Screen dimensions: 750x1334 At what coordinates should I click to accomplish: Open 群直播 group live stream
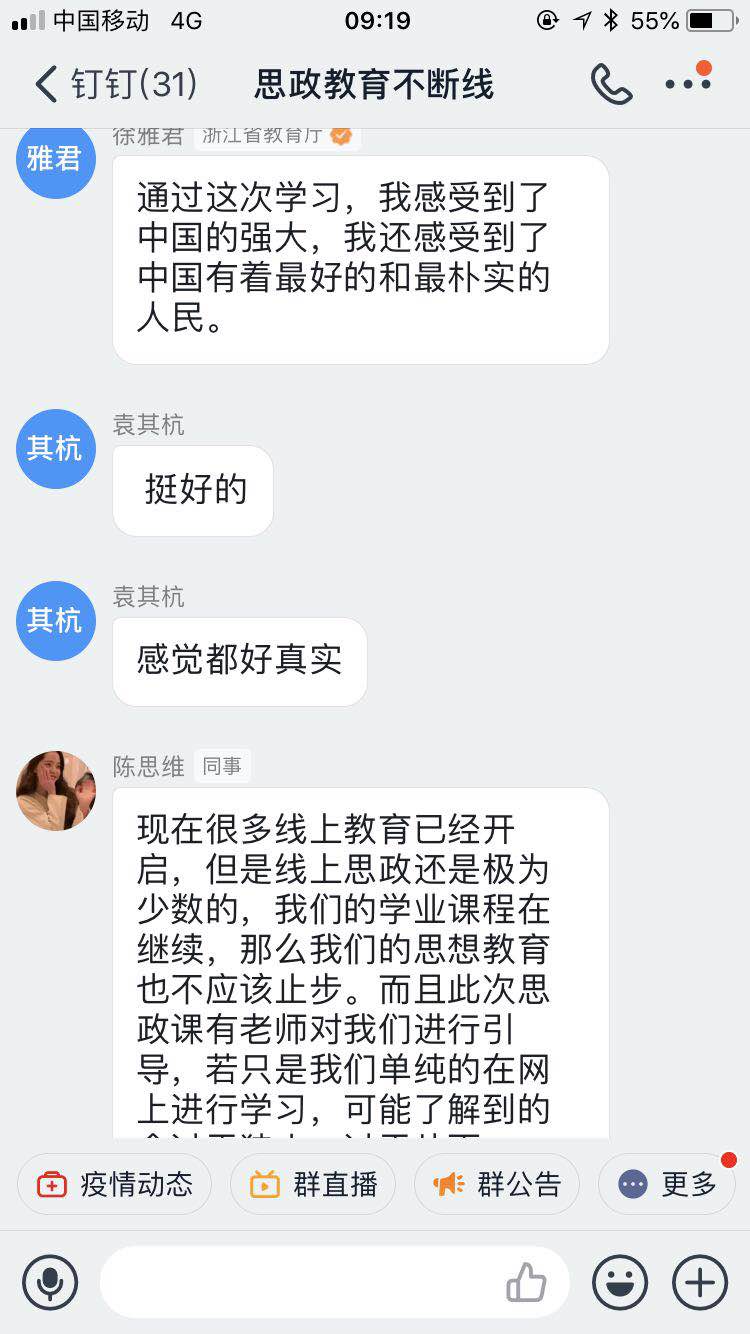click(313, 1185)
